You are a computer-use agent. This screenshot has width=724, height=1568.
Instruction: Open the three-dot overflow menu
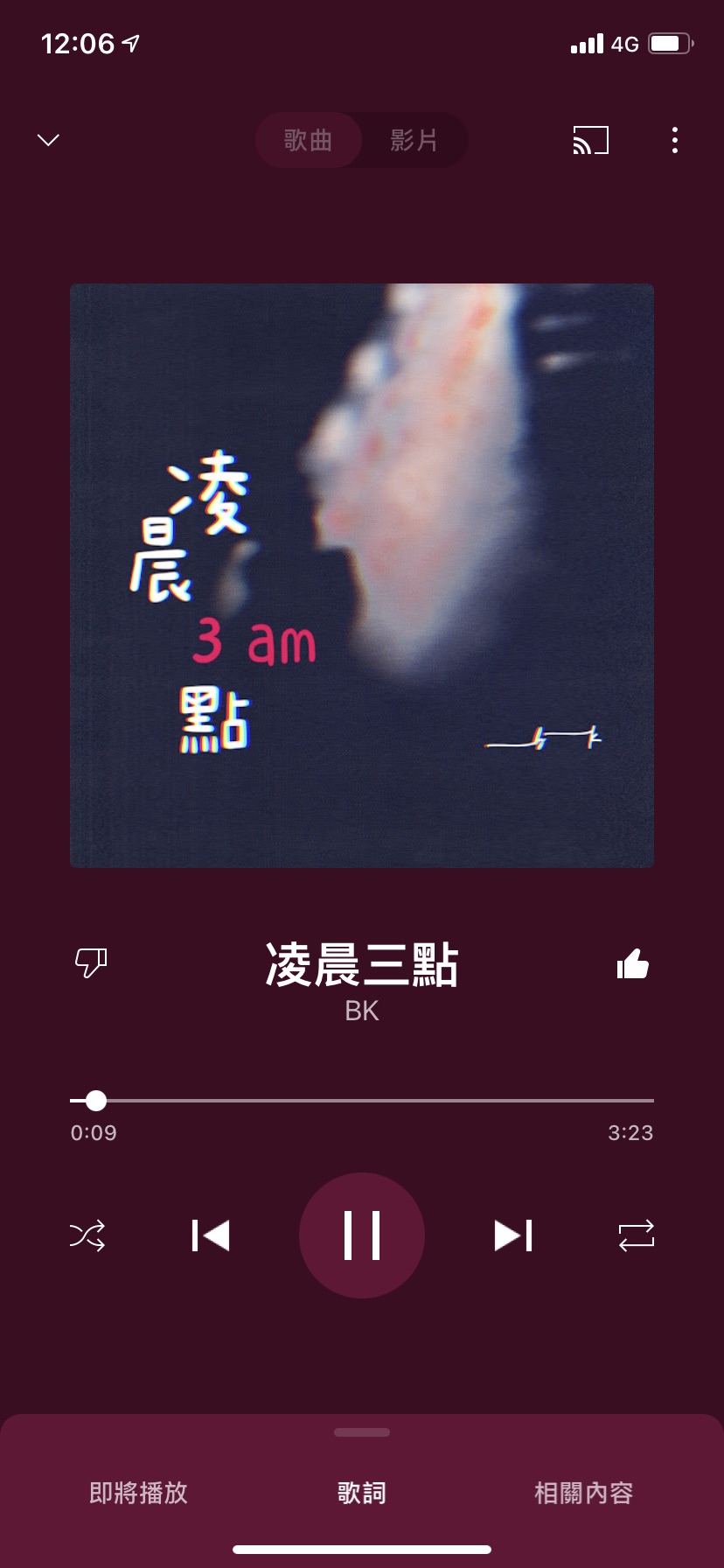(674, 140)
